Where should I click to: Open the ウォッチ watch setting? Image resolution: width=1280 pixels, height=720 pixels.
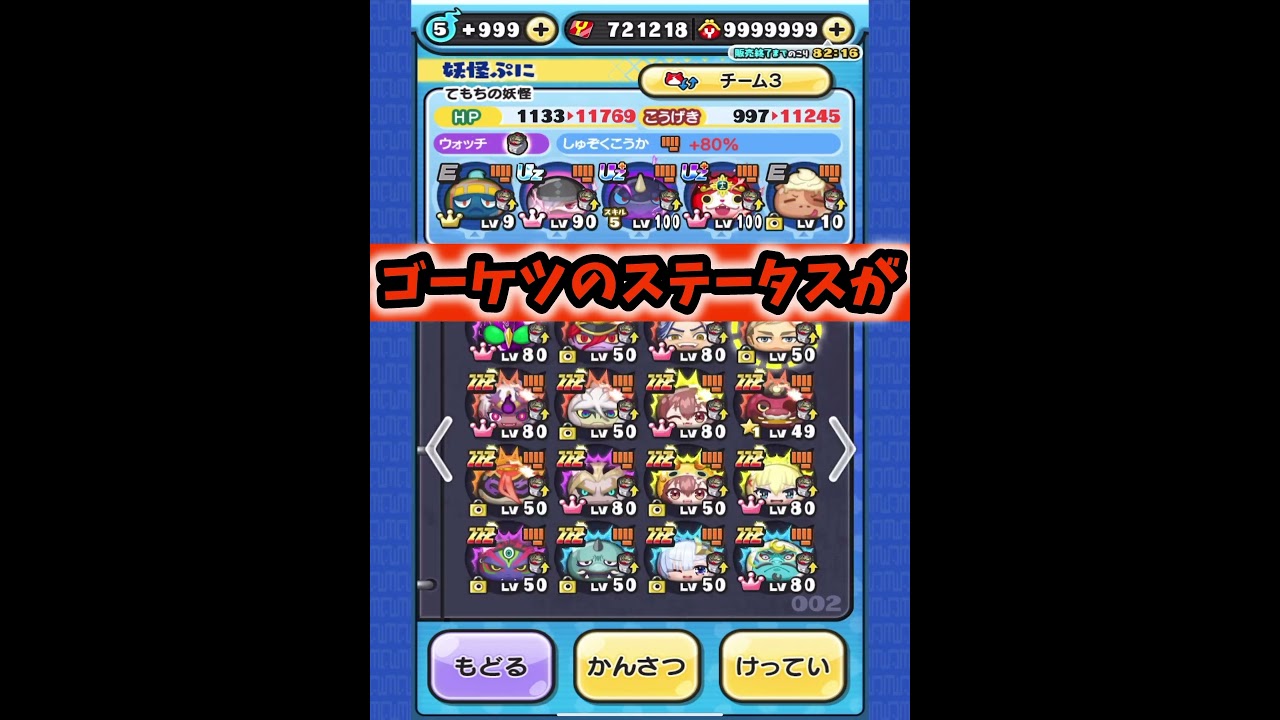(491, 144)
